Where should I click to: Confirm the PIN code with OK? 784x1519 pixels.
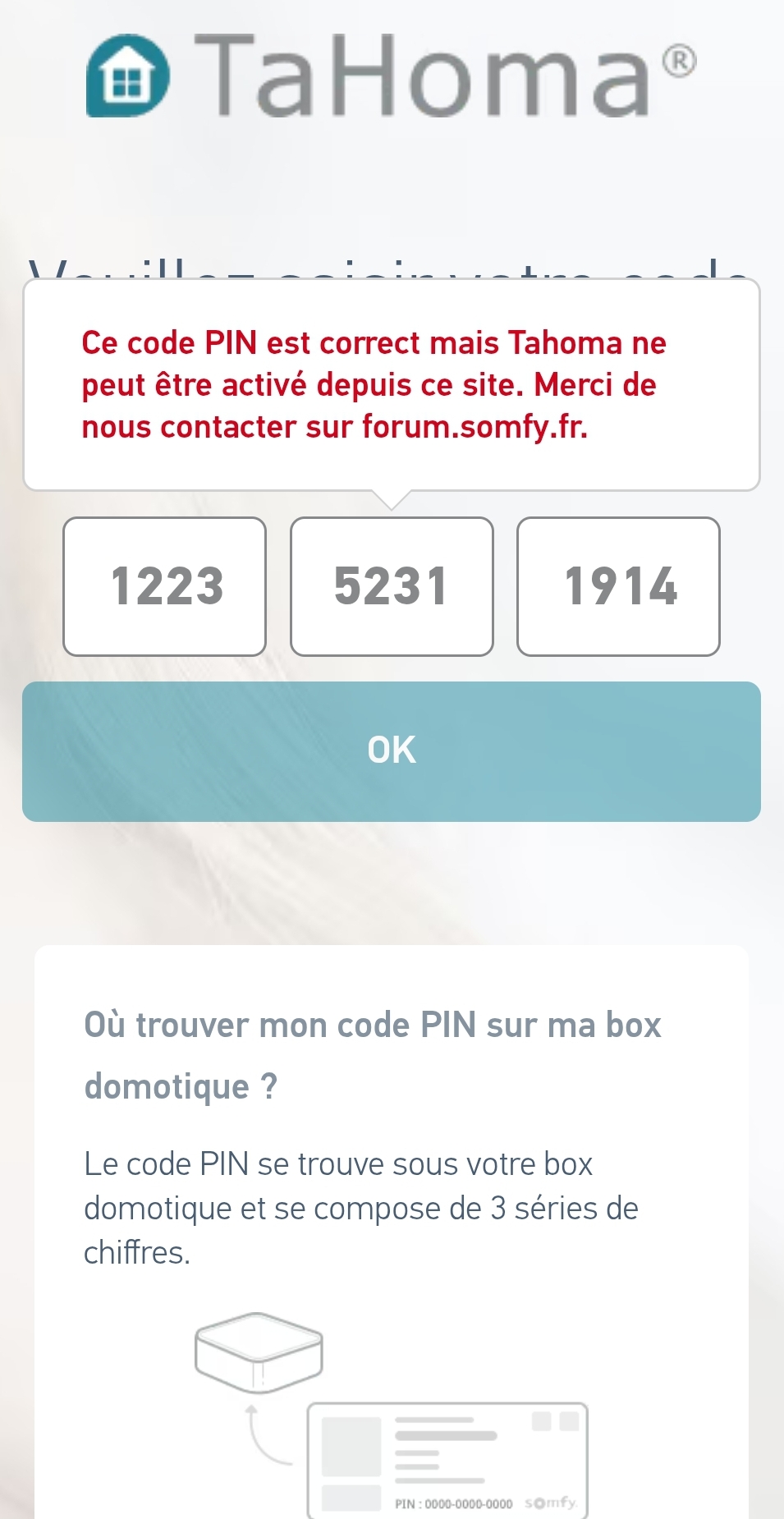(x=392, y=751)
